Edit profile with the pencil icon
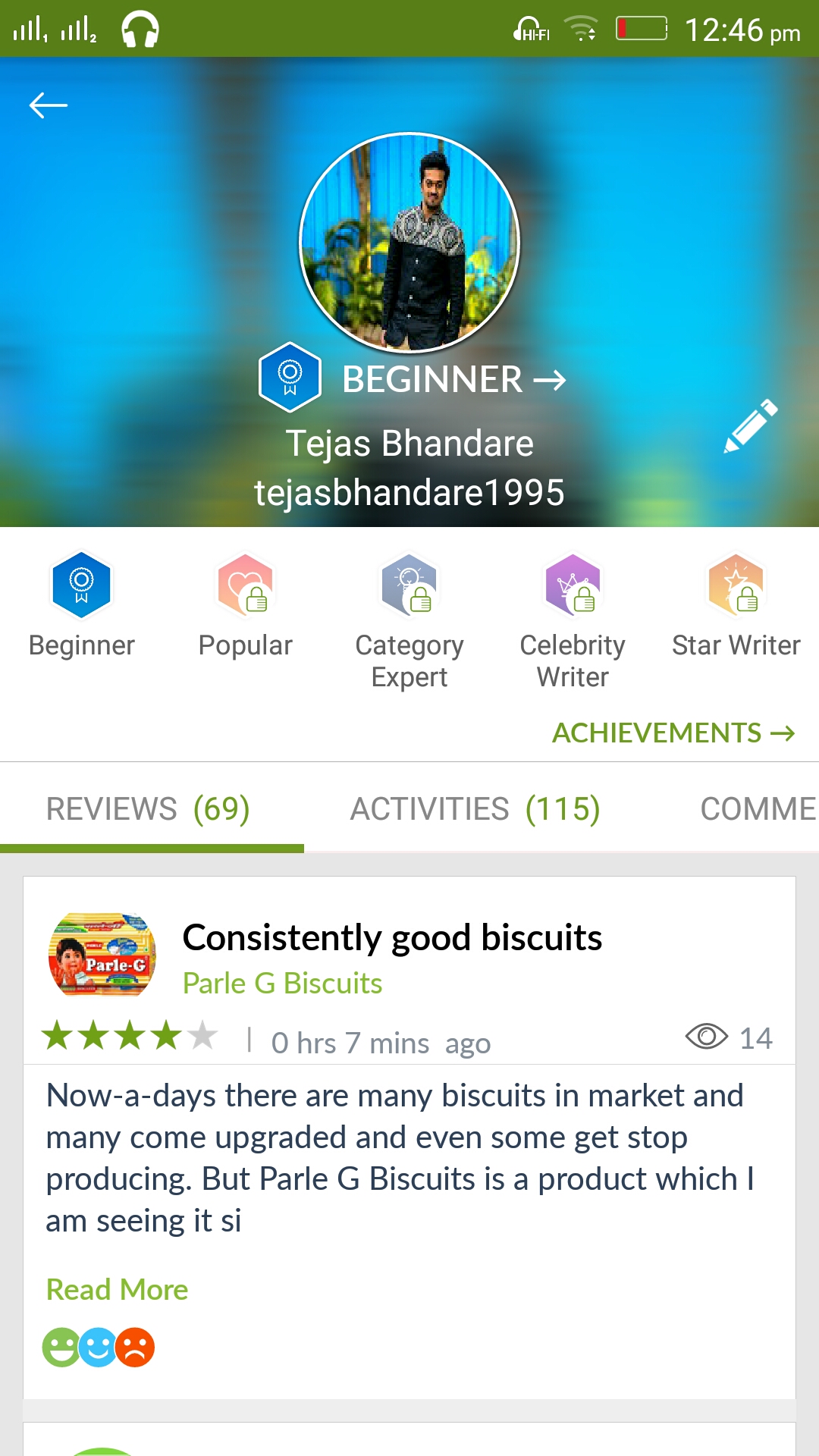 [x=750, y=426]
